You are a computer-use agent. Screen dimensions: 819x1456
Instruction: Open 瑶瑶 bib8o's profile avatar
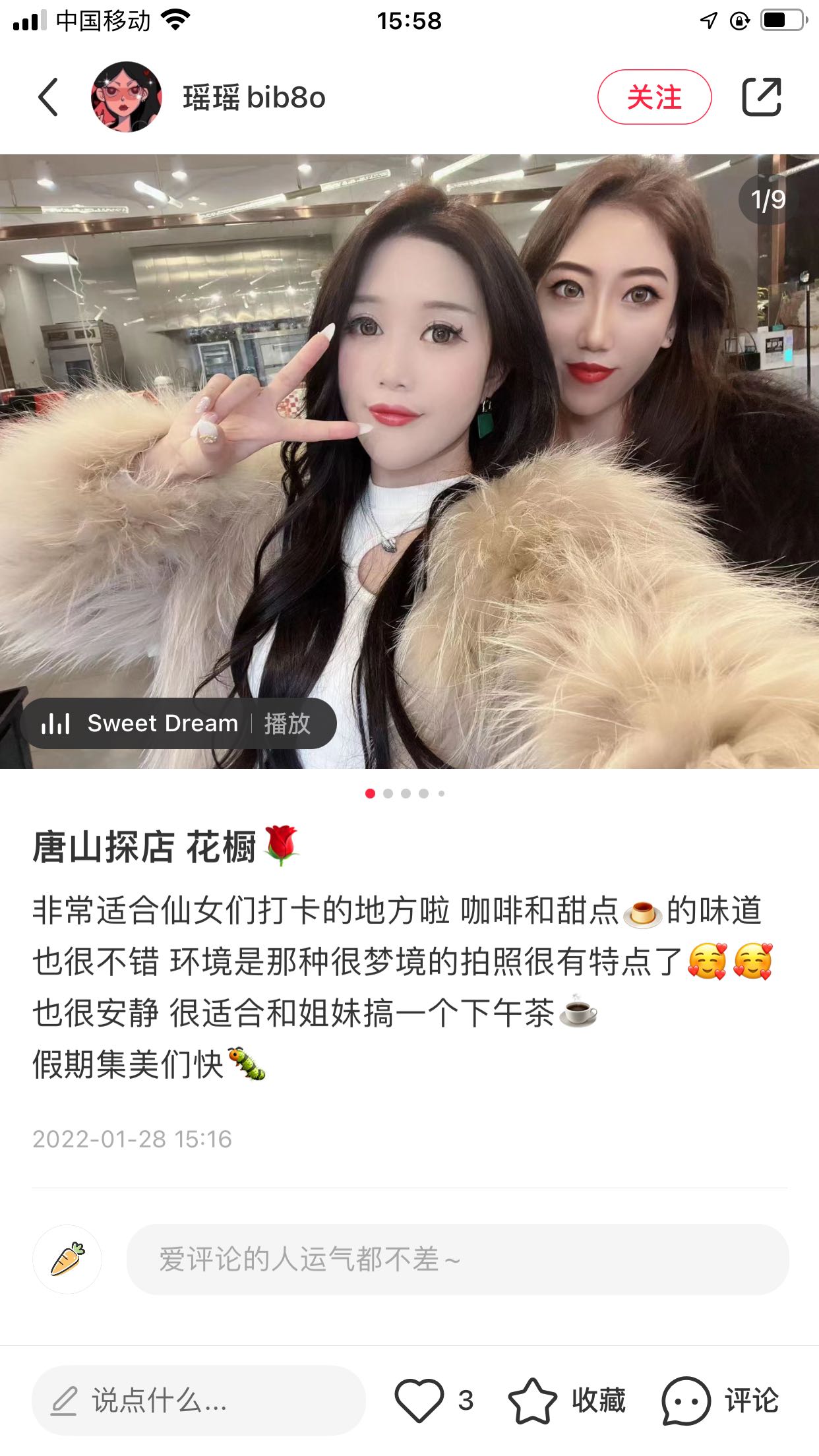[126, 97]
